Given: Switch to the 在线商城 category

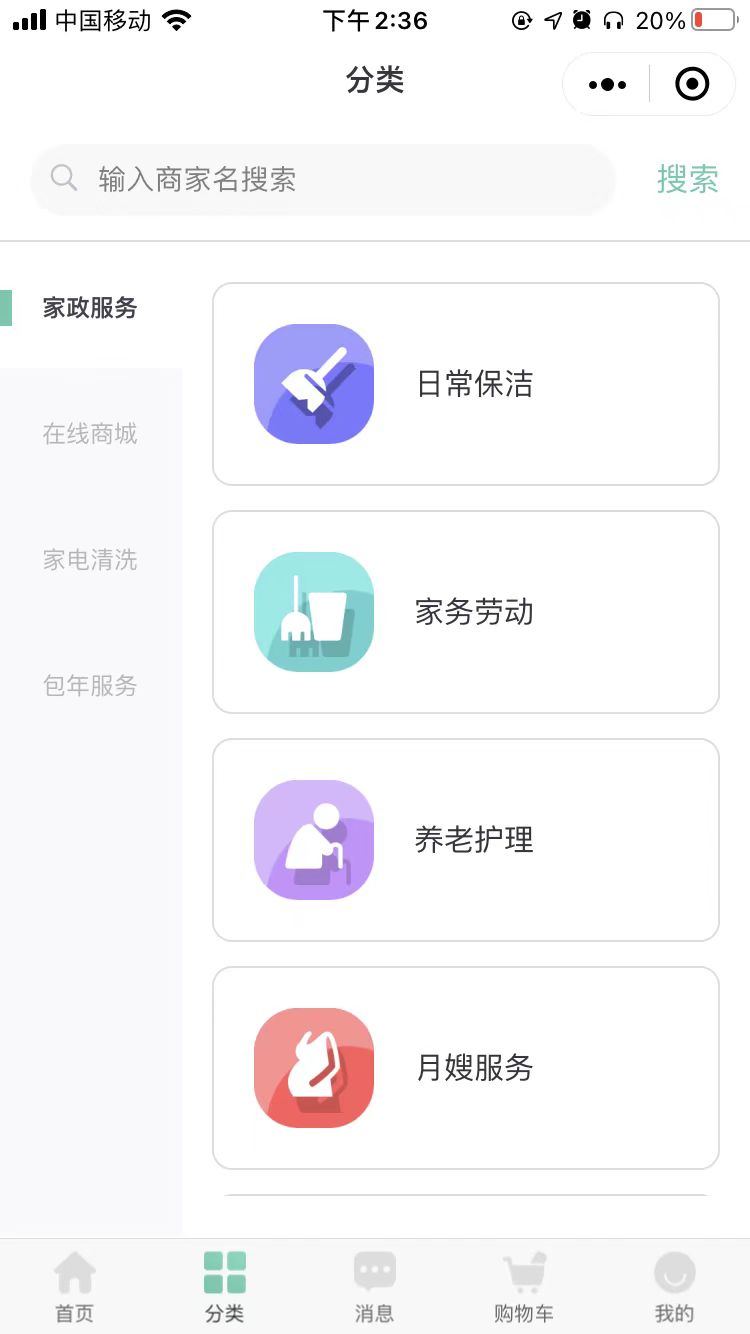Looking at the screenshot, I should tap(90, 434).
